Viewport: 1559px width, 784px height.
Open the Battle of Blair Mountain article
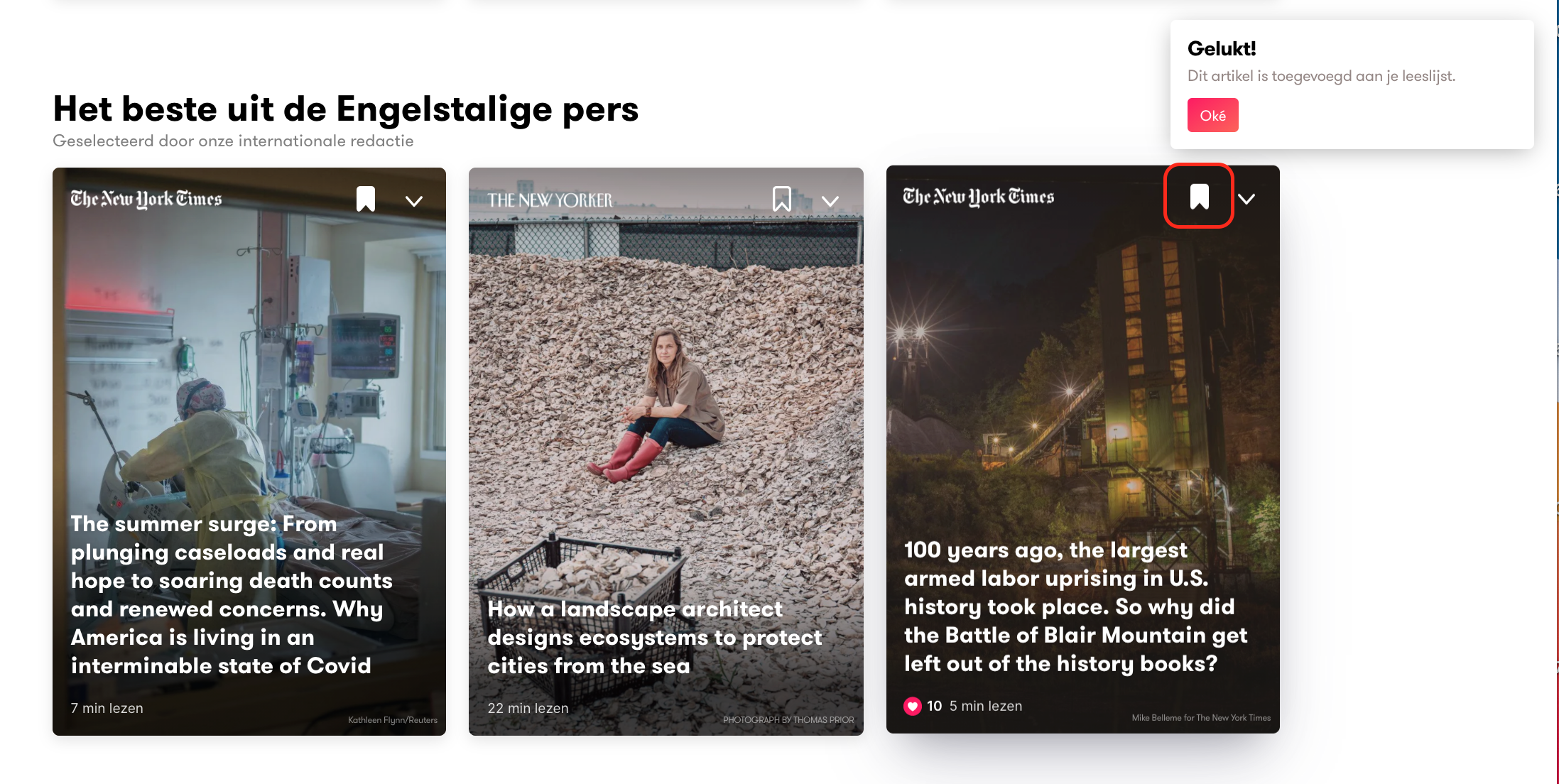(1075, 606)
